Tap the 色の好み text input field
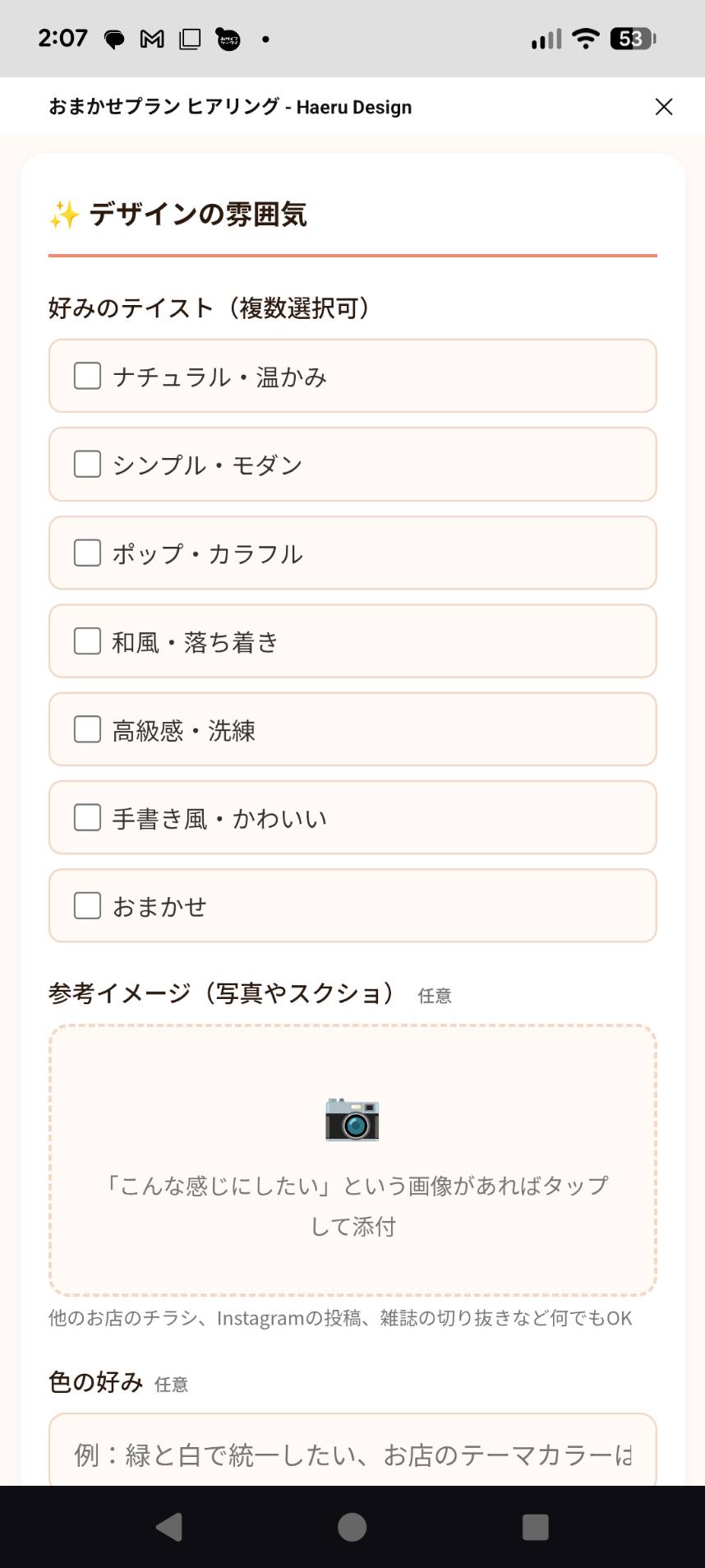The image size is (705, 1568). pos(352,1451)
